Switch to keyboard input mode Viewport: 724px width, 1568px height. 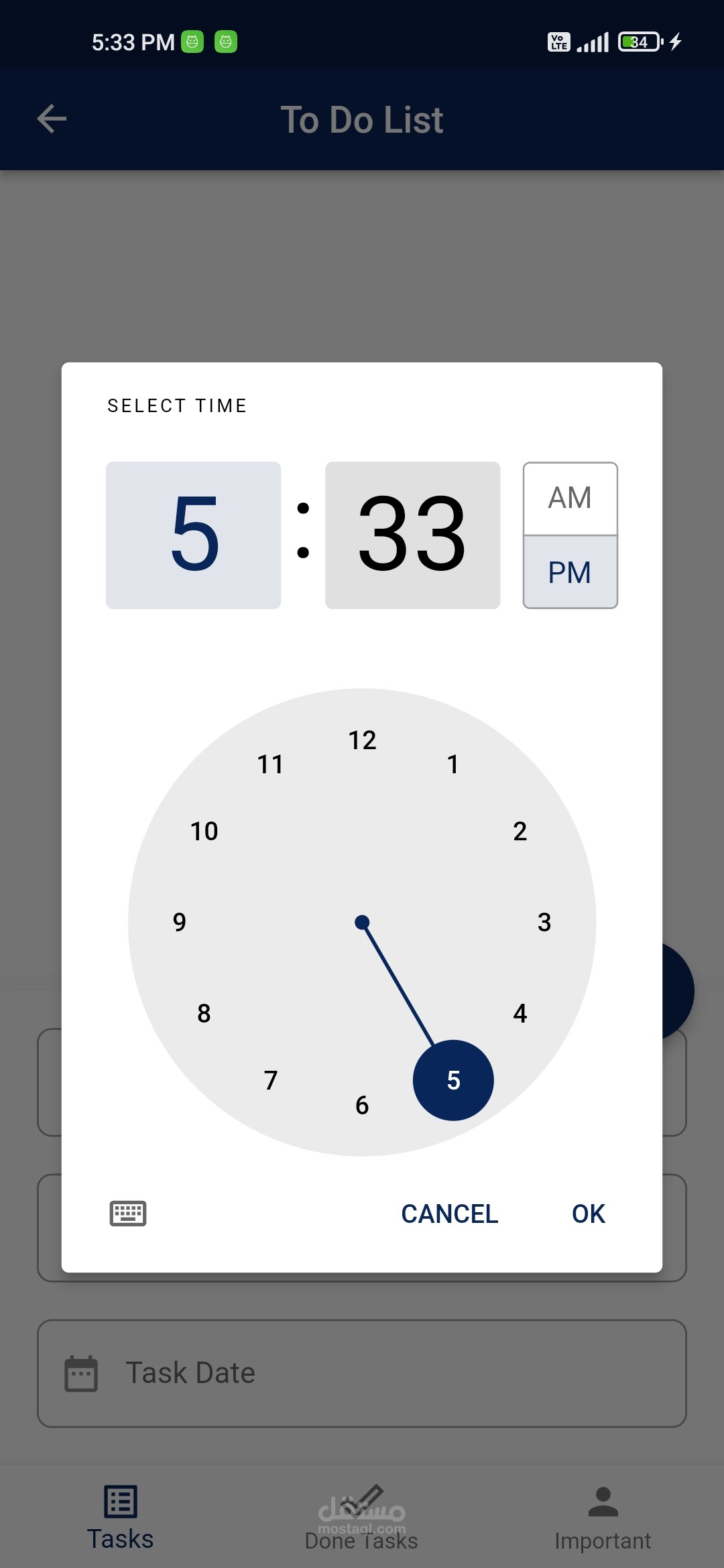(x=127, y=1213)
